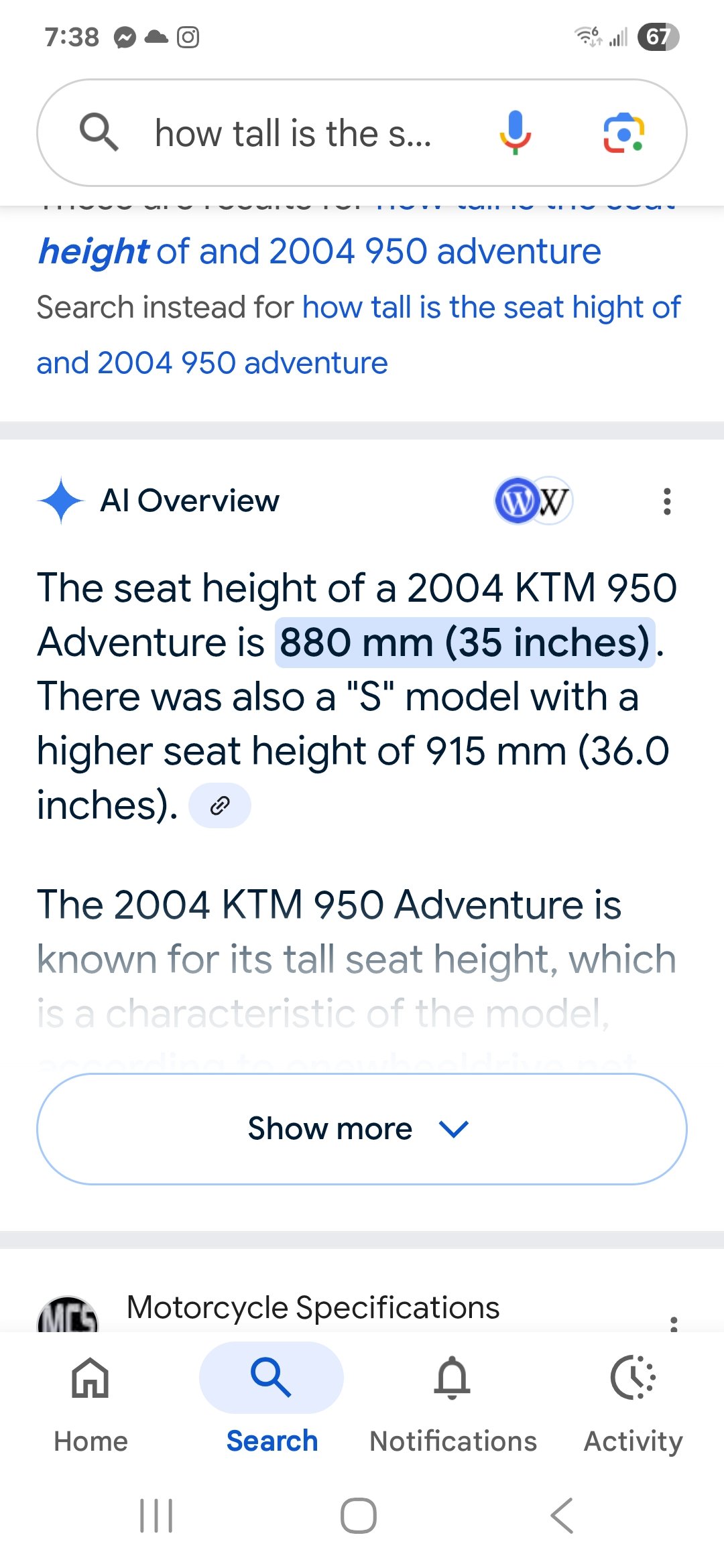Select the Search tab
The width and height of the screenshot is (724, 1568).
pos(271,1402)
